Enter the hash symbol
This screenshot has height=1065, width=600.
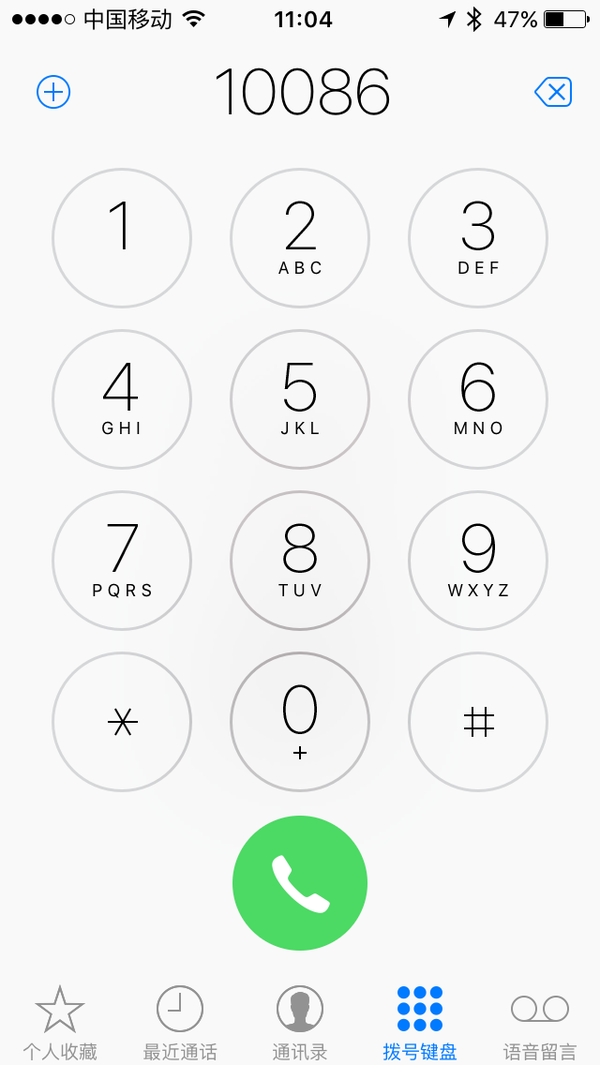click(x=478, y=721)
